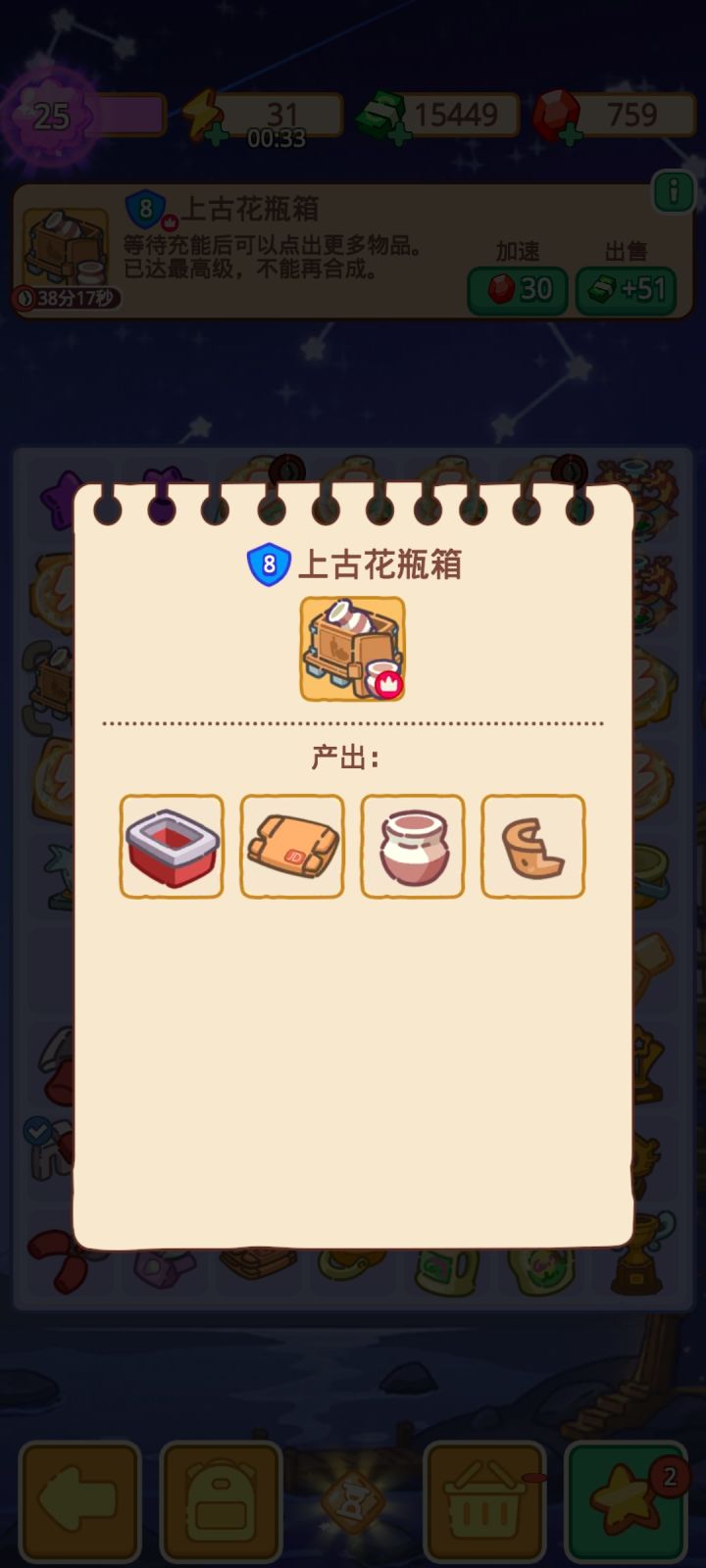Tap the paper scroll output item icon
Image resolution: width=706 pixels, height=1568 pixels.
[532, 847]
